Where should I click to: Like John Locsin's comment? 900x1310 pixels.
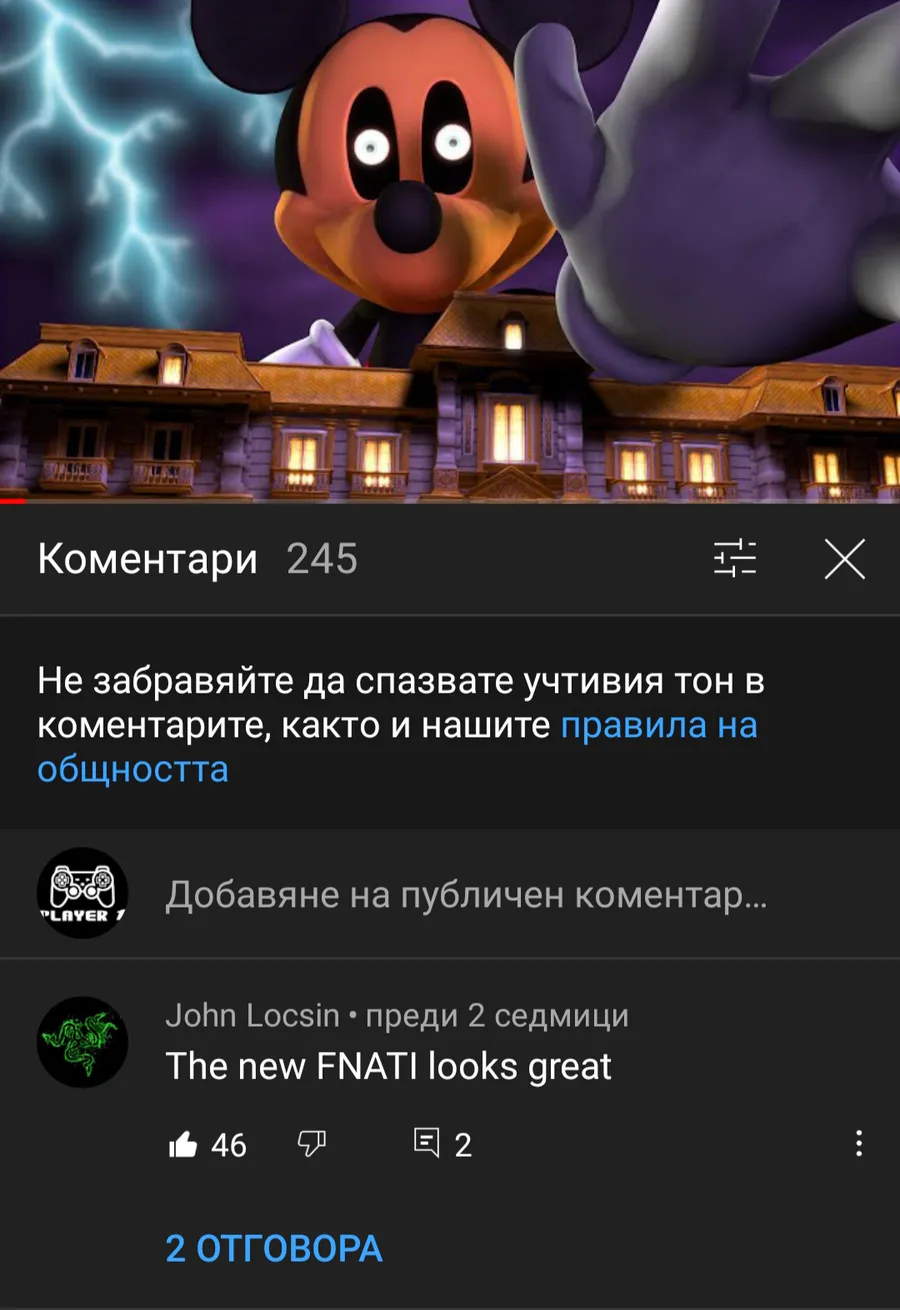[x=184, y=1145]
